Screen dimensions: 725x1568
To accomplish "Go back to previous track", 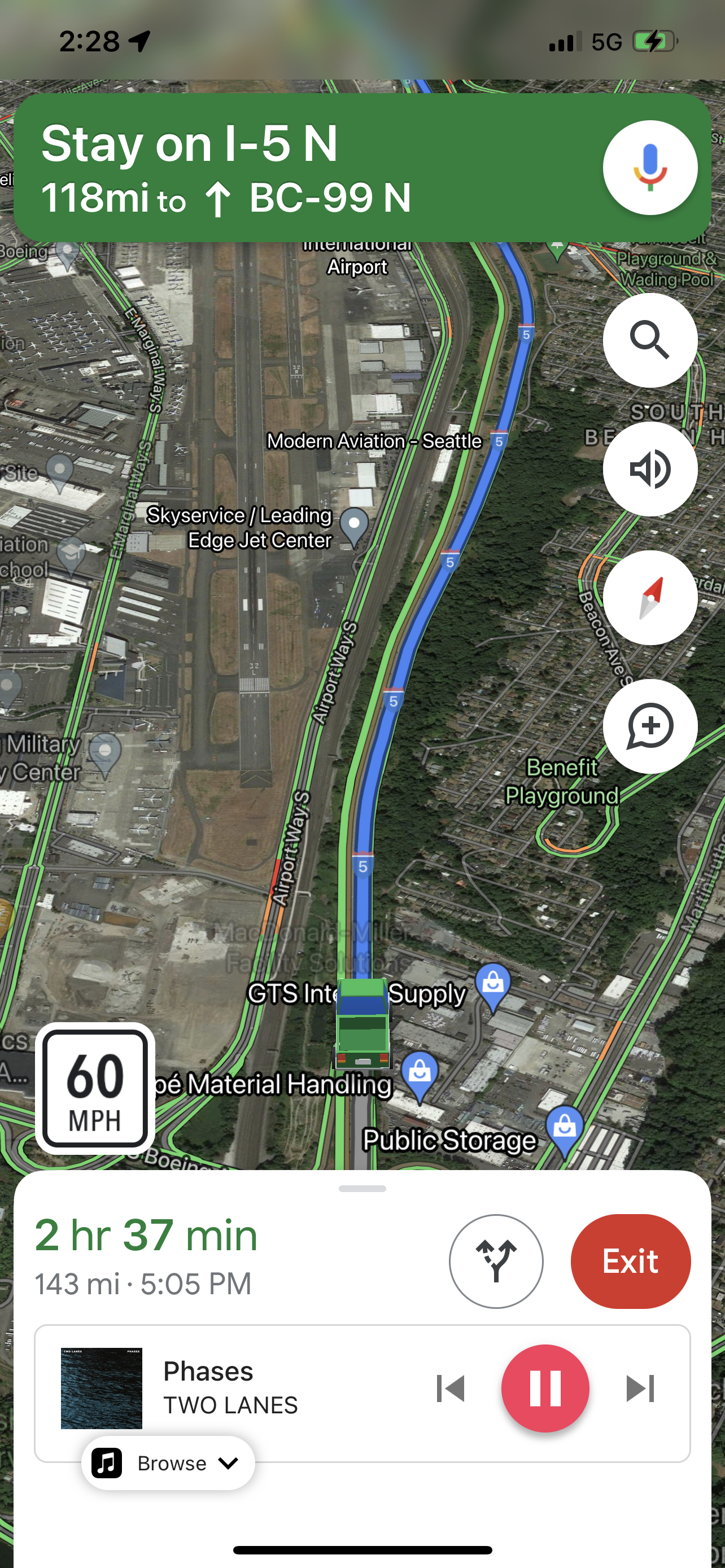I will [x=451, y=1388].
